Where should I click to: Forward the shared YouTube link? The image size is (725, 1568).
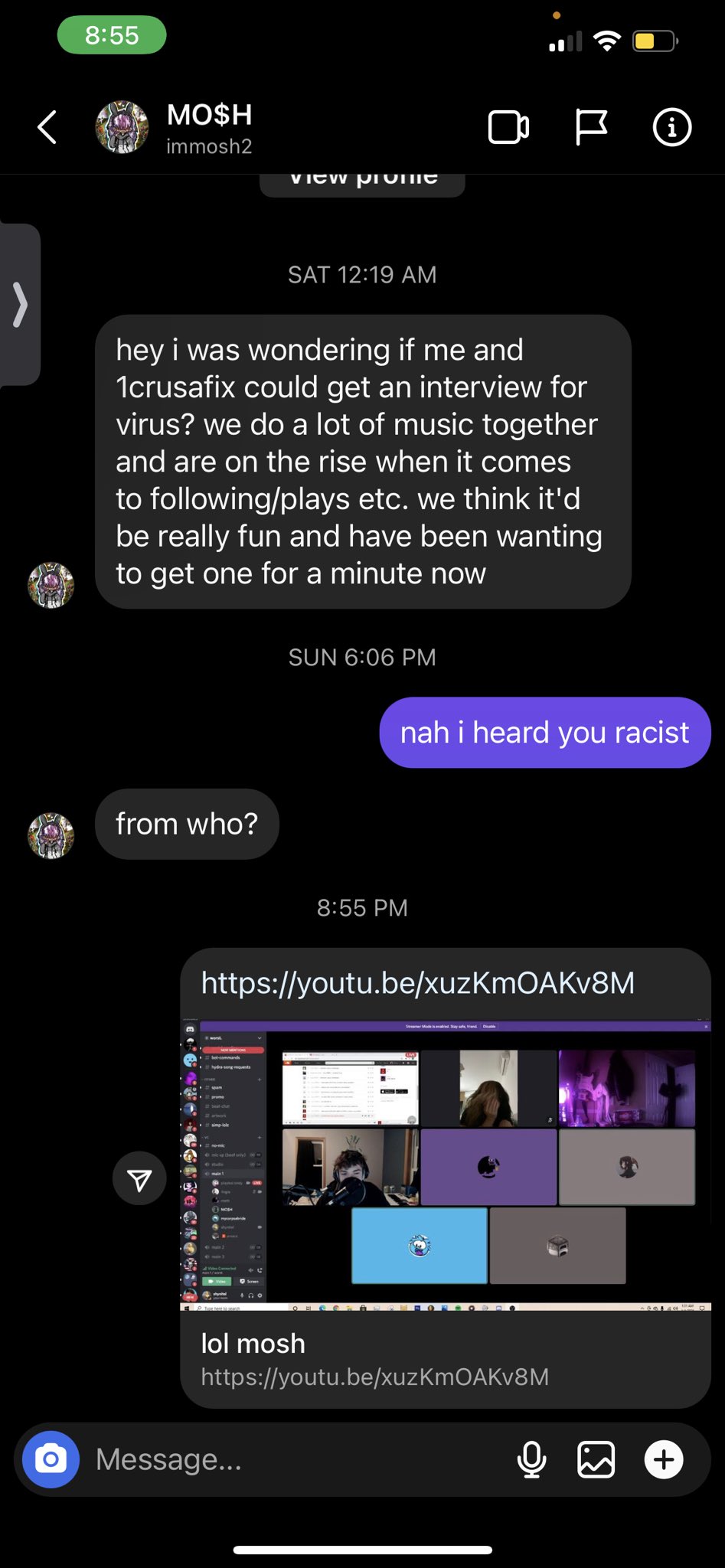[139, 1179]
